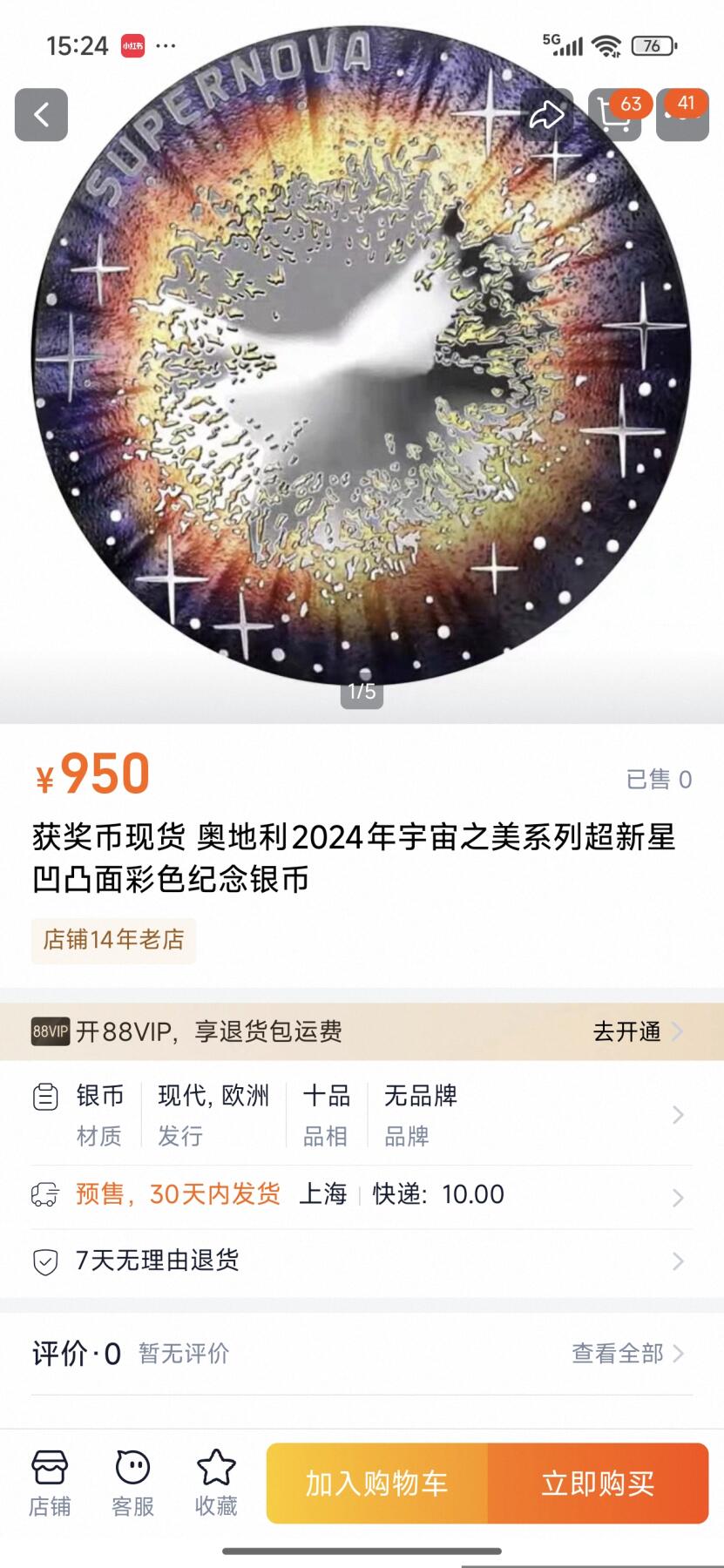724x1568 pixels.
Task: Visit the 店铺 shop page
Action: [x=50, y=1481]
